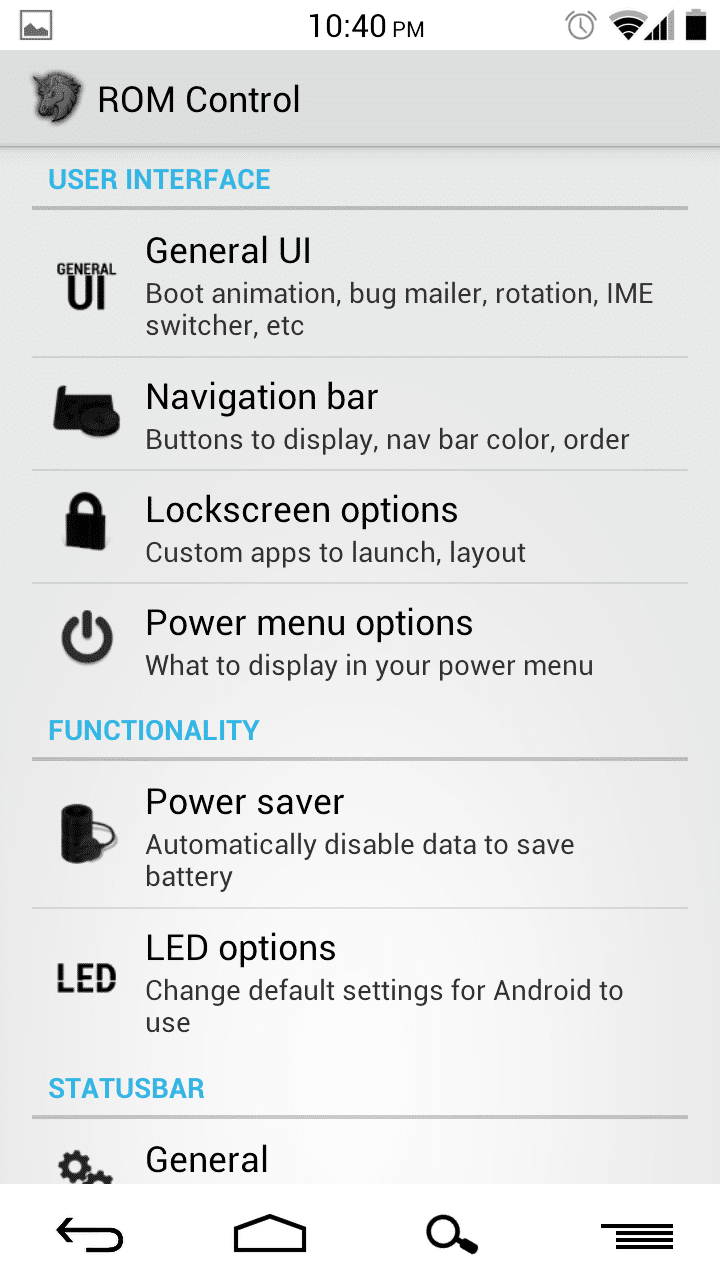Go to the home screen
Viewport: 720px width, 1280px height.
(270, 1235)
